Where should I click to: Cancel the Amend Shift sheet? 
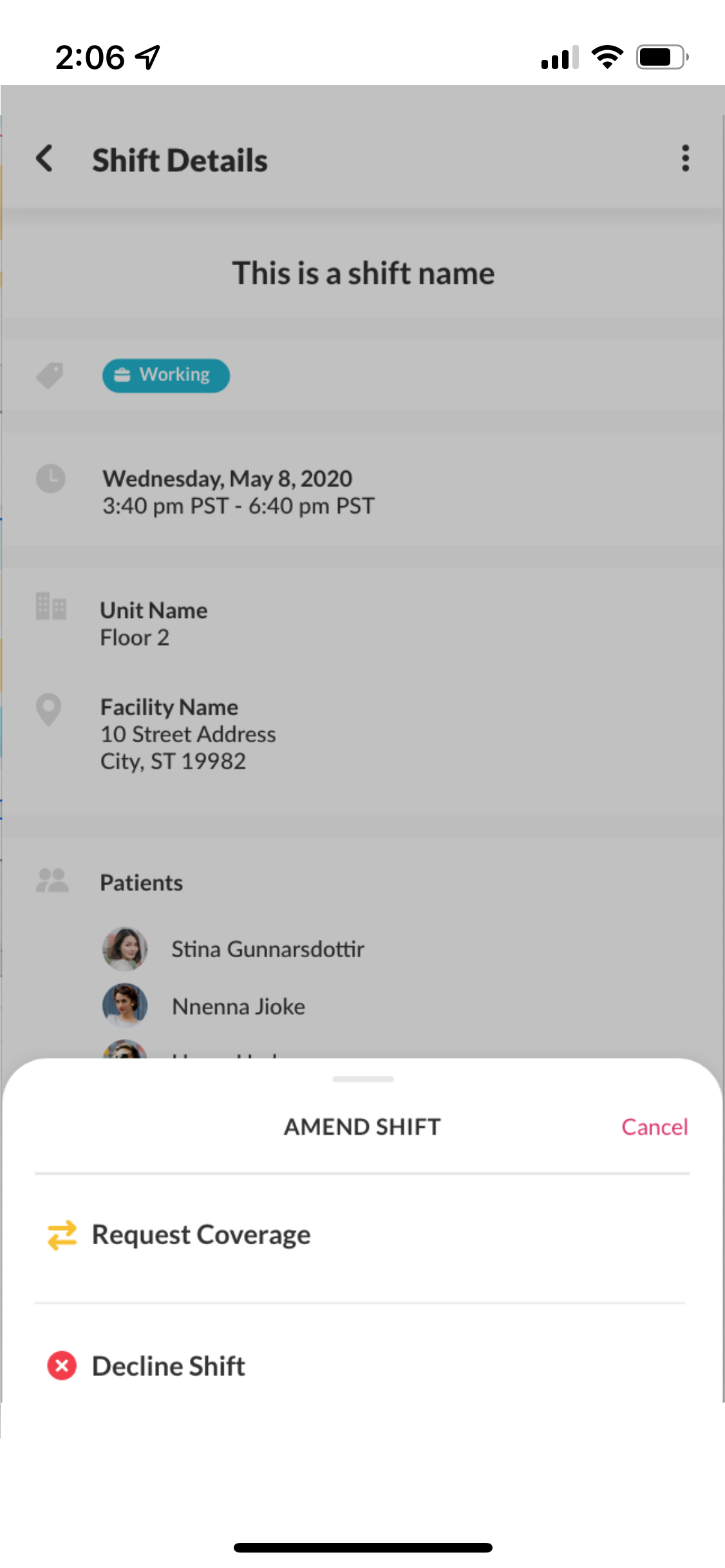[x=654, y=1127]
